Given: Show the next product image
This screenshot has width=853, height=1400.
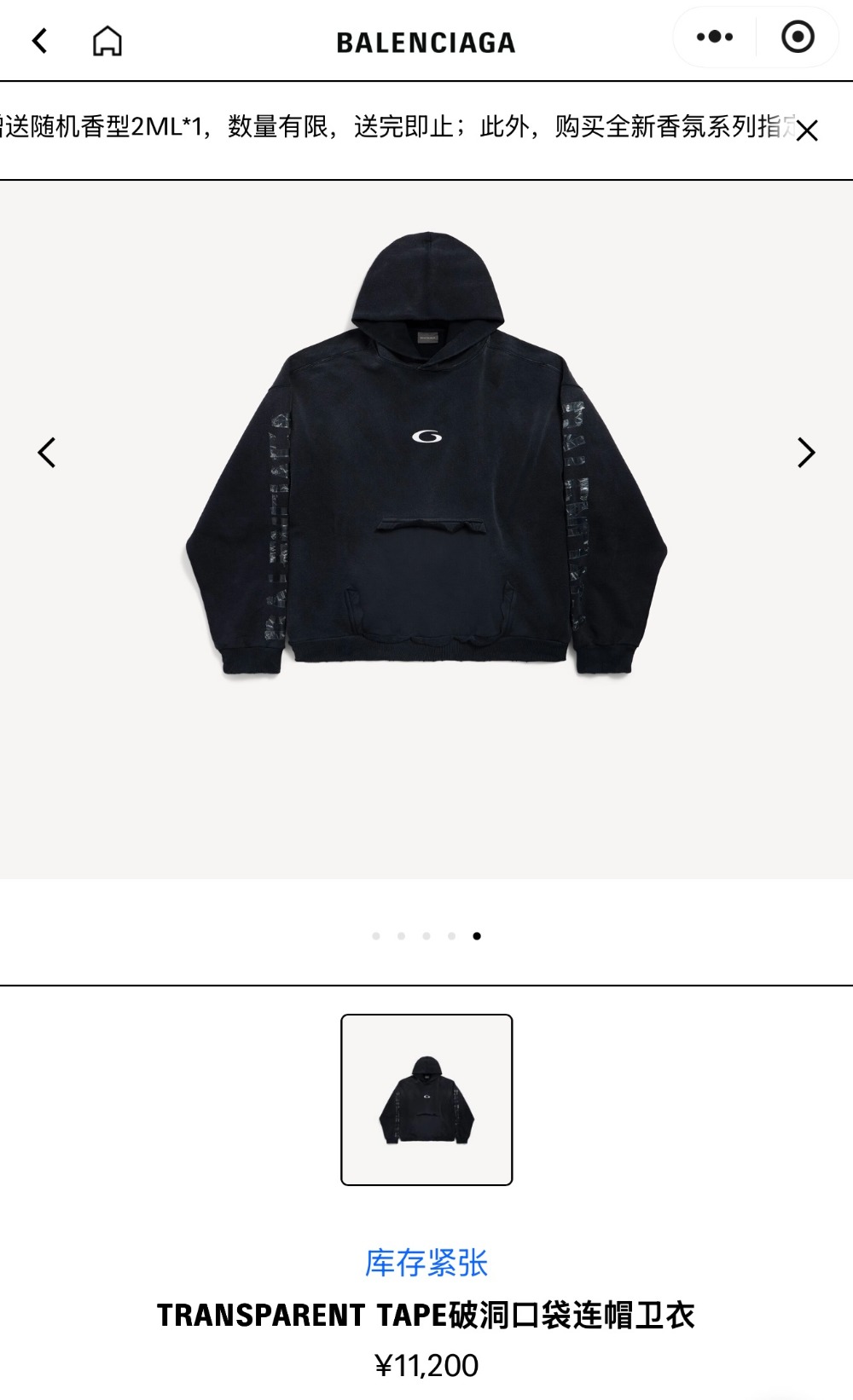Looking at the screenshot, I should coord(806,453).
